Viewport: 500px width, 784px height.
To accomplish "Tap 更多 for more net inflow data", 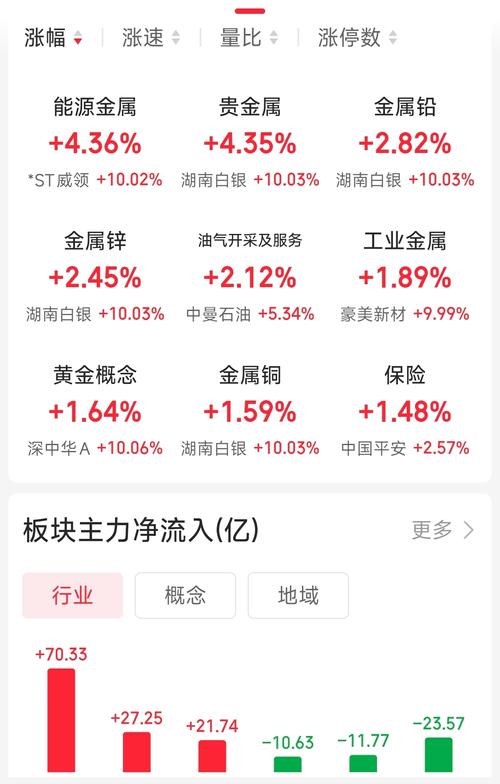I will pyautogui.click(x=443, y=530).
